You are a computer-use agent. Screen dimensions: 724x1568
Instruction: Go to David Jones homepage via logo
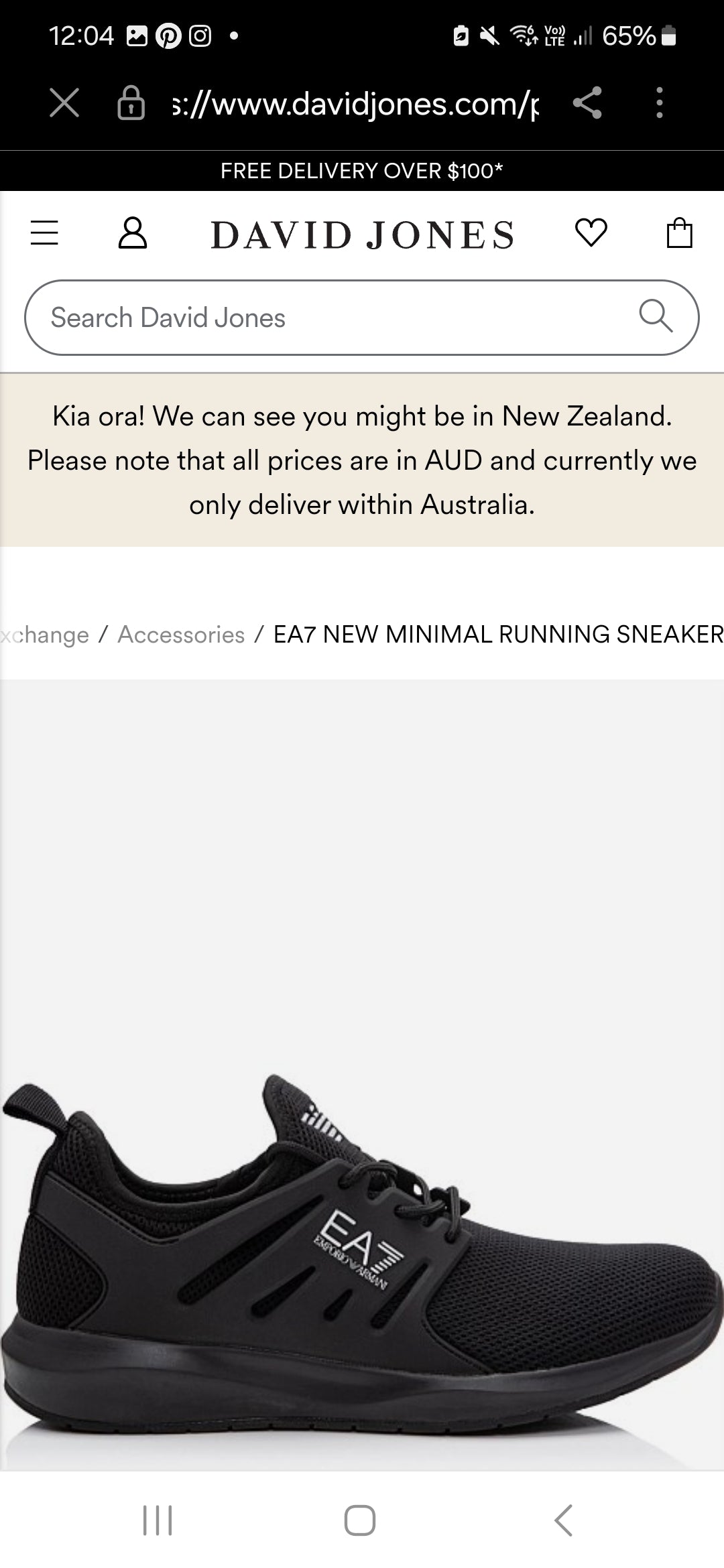(362, 235)
